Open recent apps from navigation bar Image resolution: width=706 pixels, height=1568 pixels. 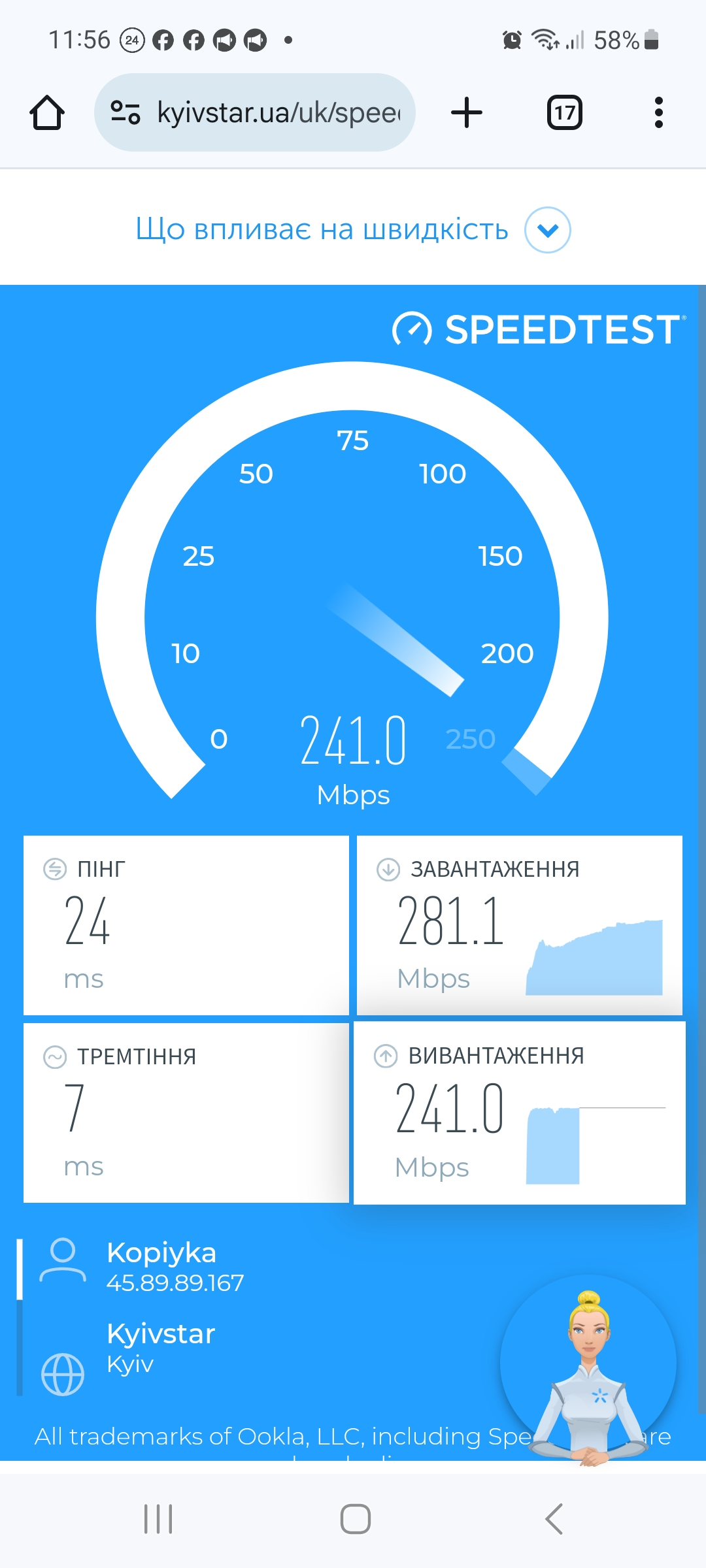click(x=158, y=1518)
